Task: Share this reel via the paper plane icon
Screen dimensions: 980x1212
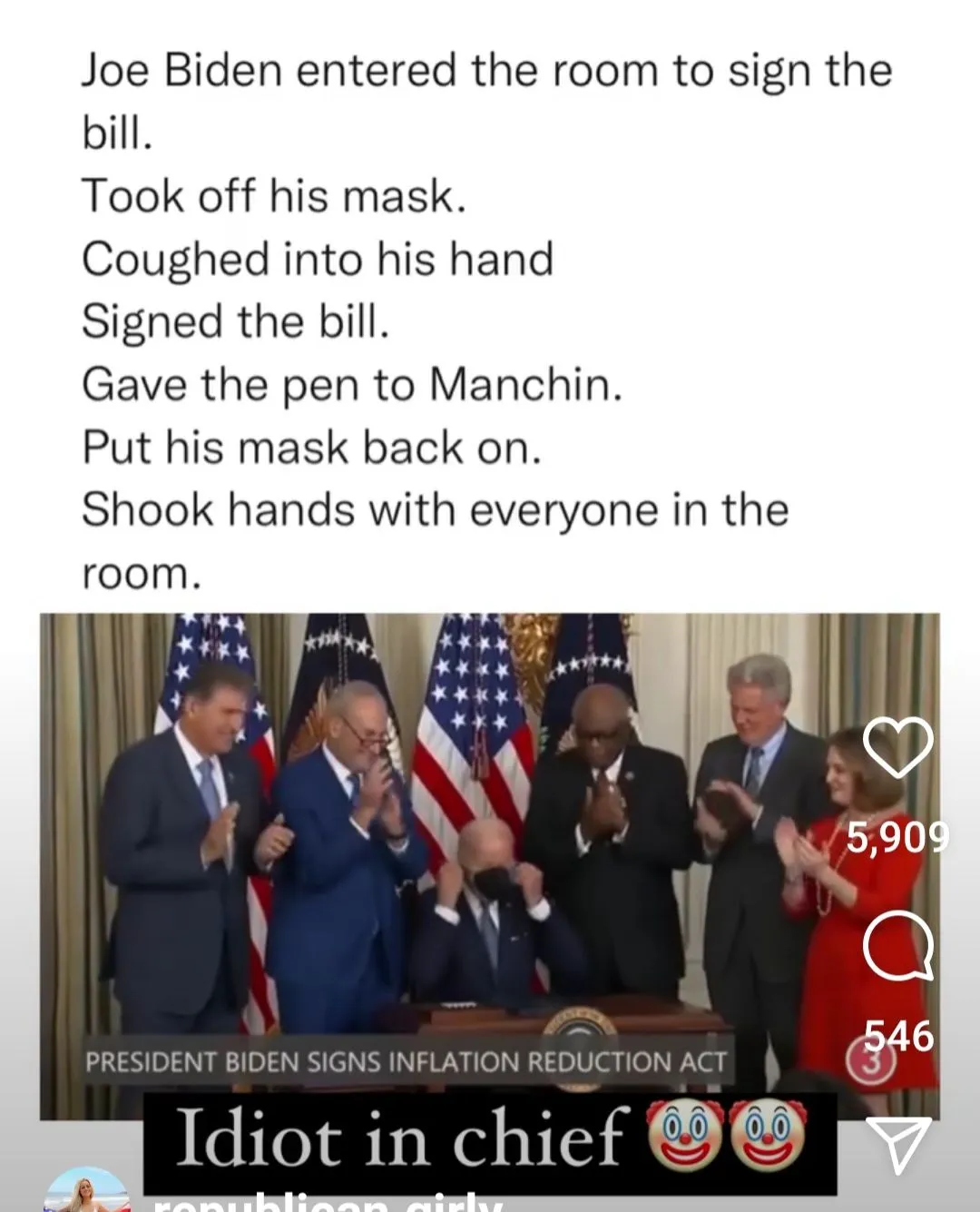Action: [897, 1143]
